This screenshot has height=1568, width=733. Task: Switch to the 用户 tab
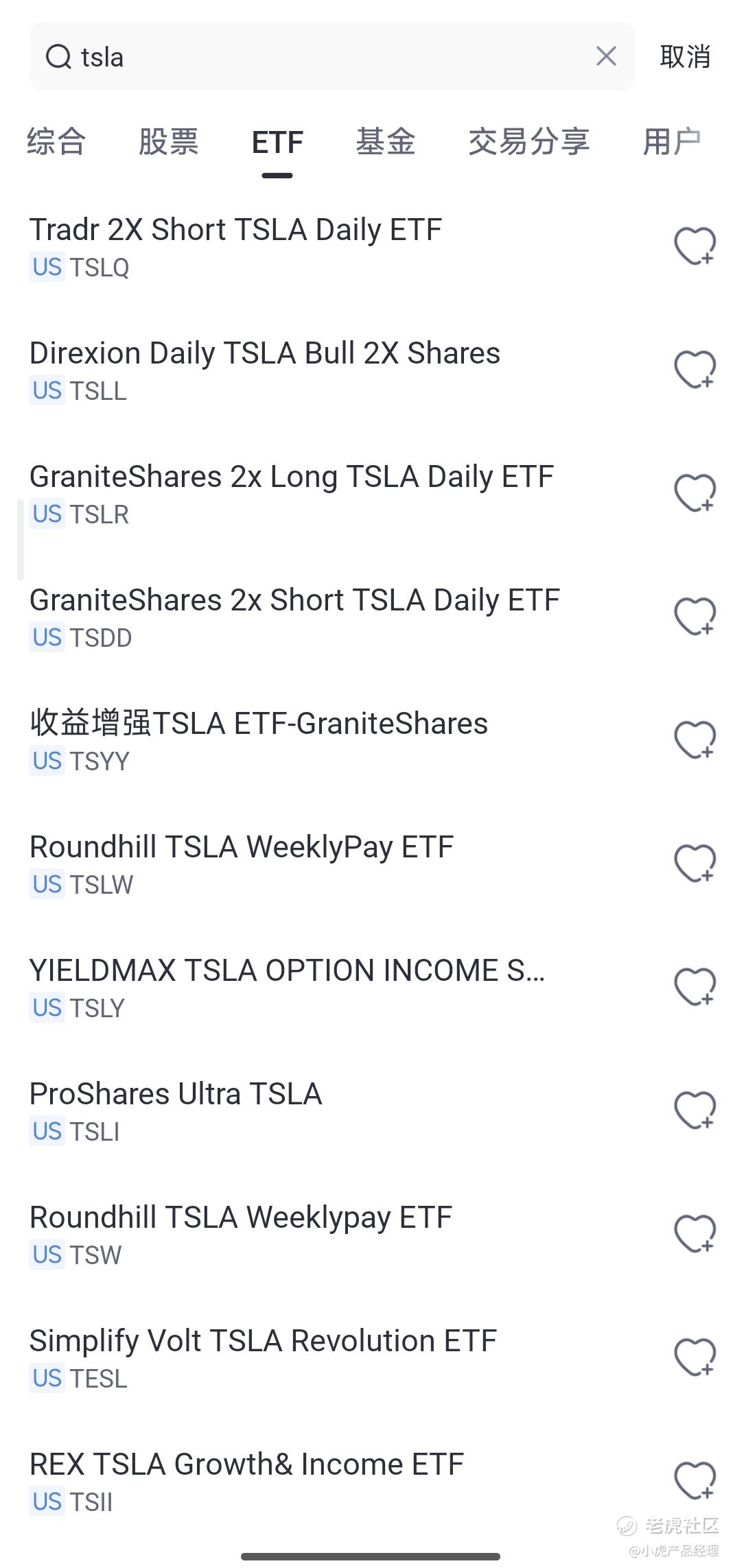[671, 142]
